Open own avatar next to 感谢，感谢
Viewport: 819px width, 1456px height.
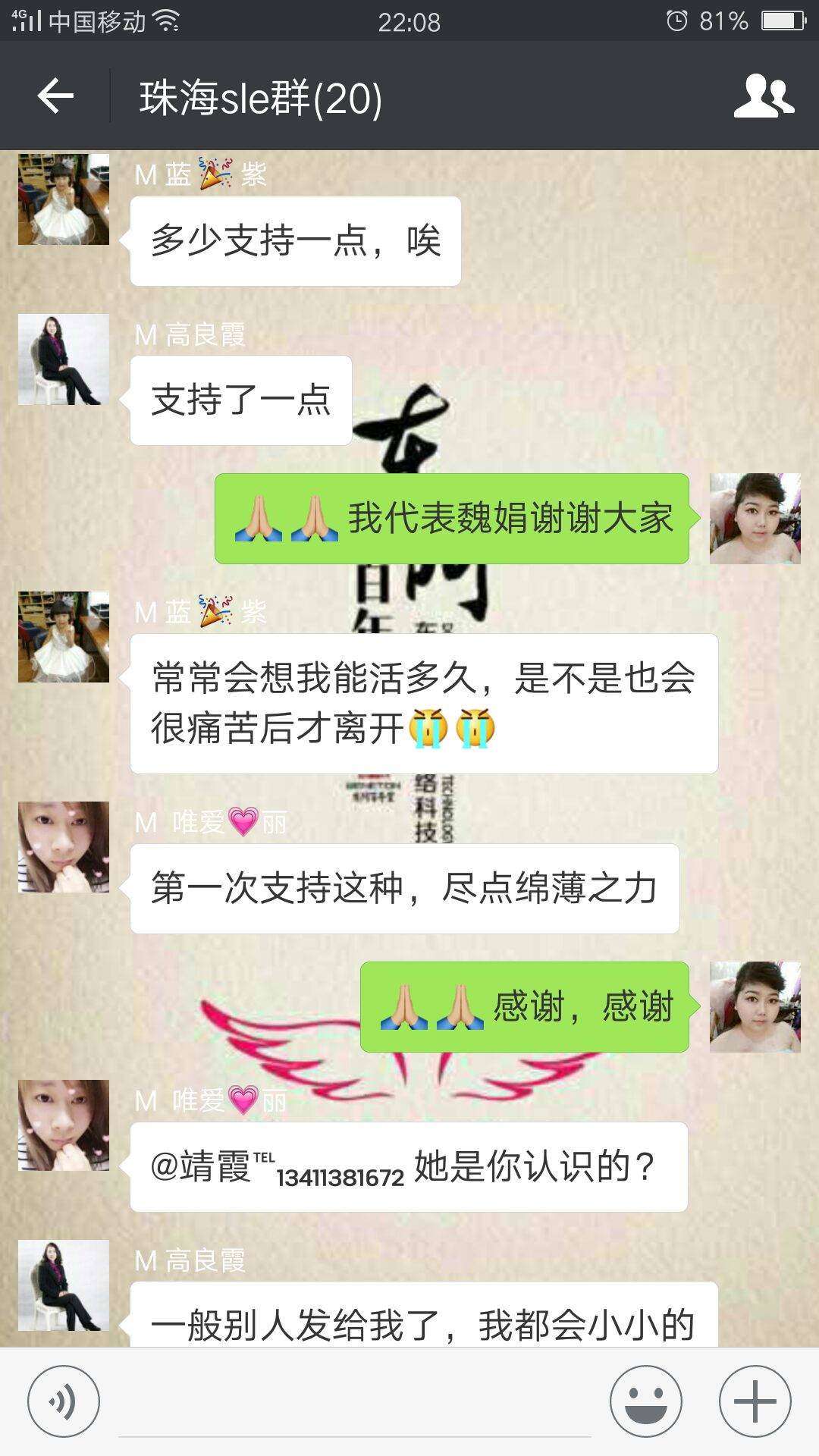pos(755,1007)
